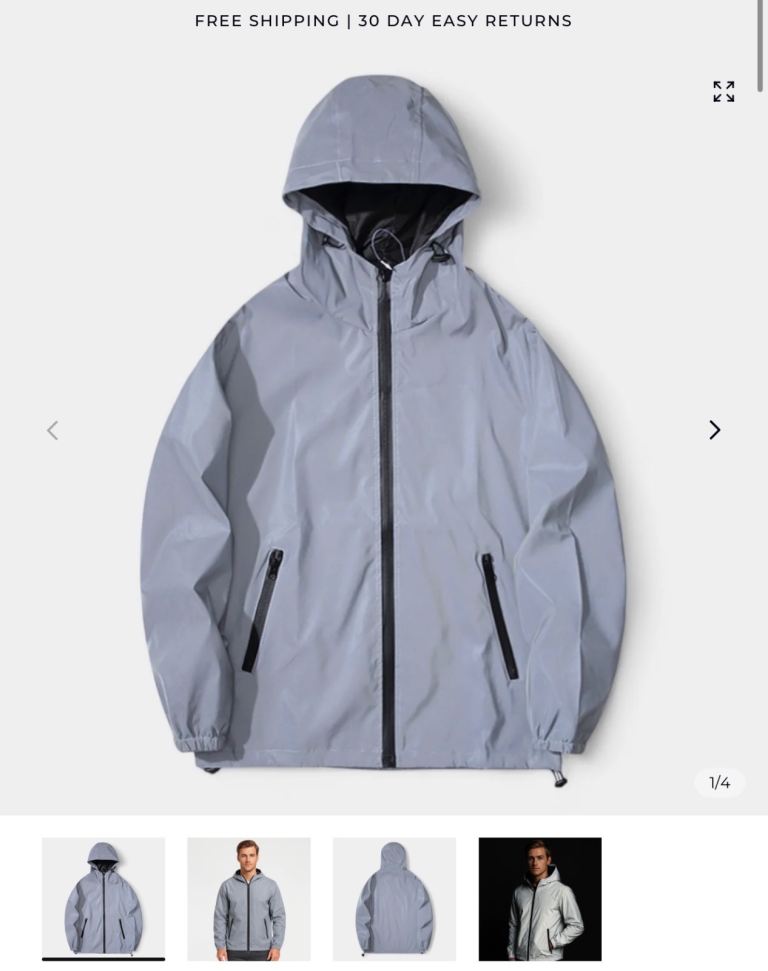Viewport: 768px width, 971px height.
Task: View thumbnail of model wearing jacket
Action: 249,898
